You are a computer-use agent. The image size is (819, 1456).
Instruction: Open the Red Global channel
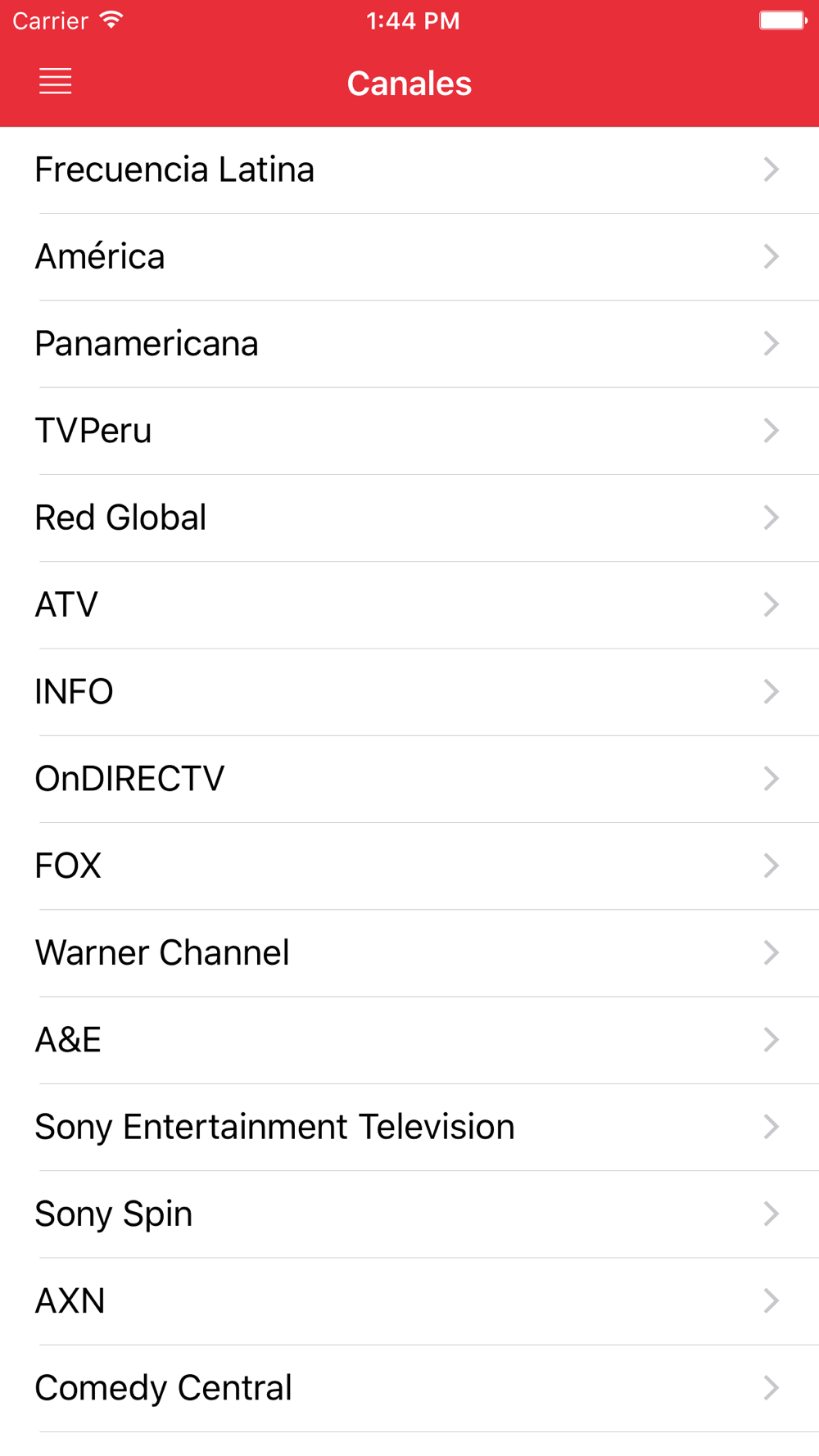pyautogui.click(x=409, y=518)
